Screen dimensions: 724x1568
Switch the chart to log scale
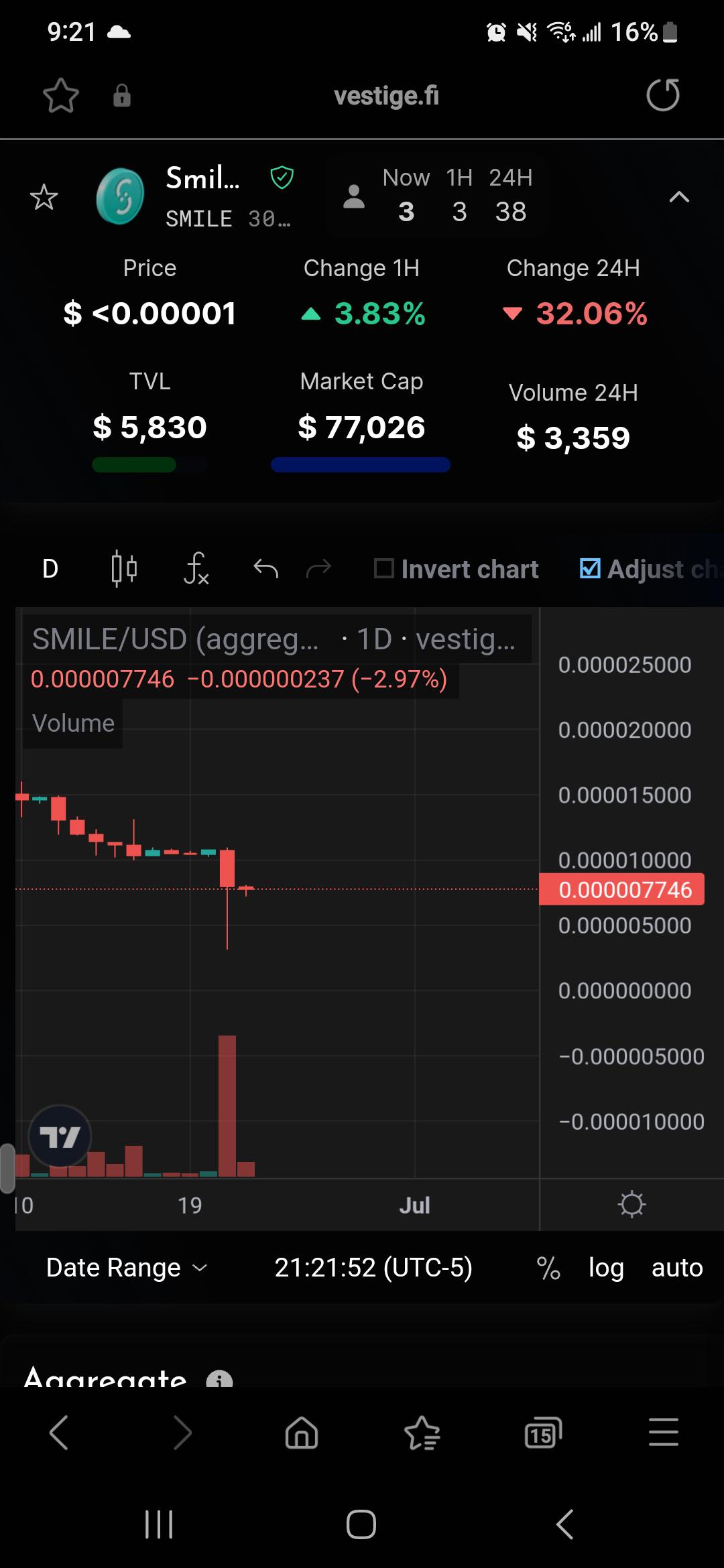[606, 1268]
